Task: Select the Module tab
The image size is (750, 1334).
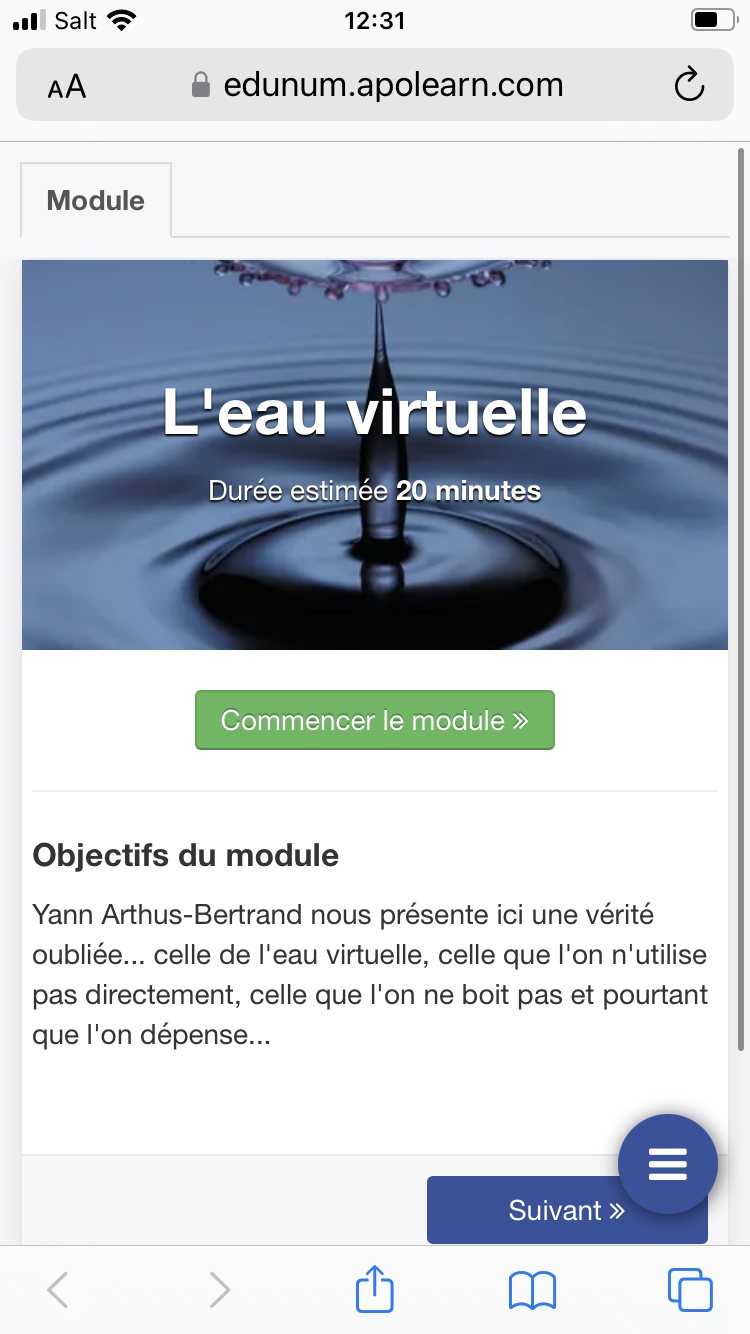Action: pos(96,200)
